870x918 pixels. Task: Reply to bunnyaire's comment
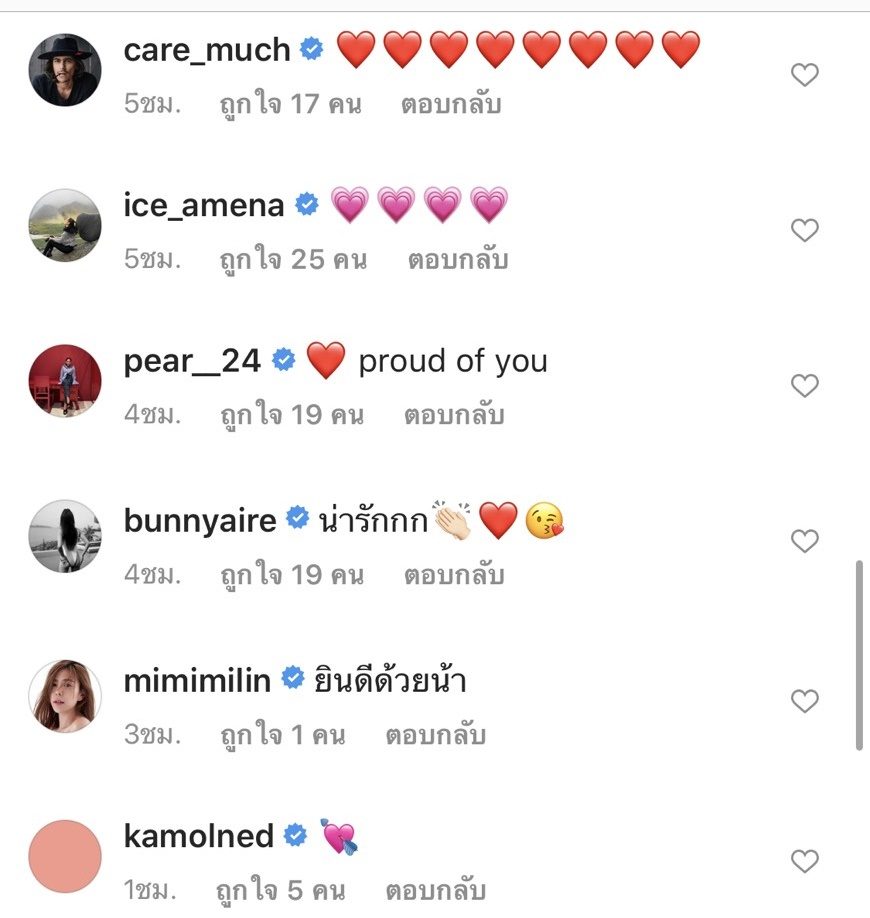tap(454, 575)
